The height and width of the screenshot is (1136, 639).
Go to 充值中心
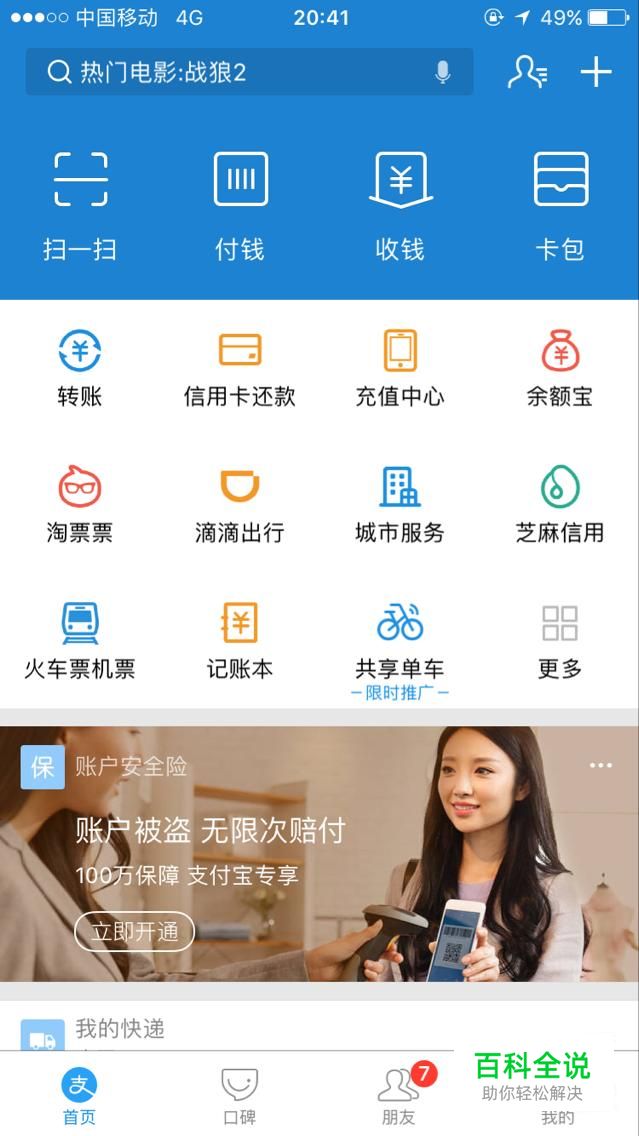pos(400,368)
